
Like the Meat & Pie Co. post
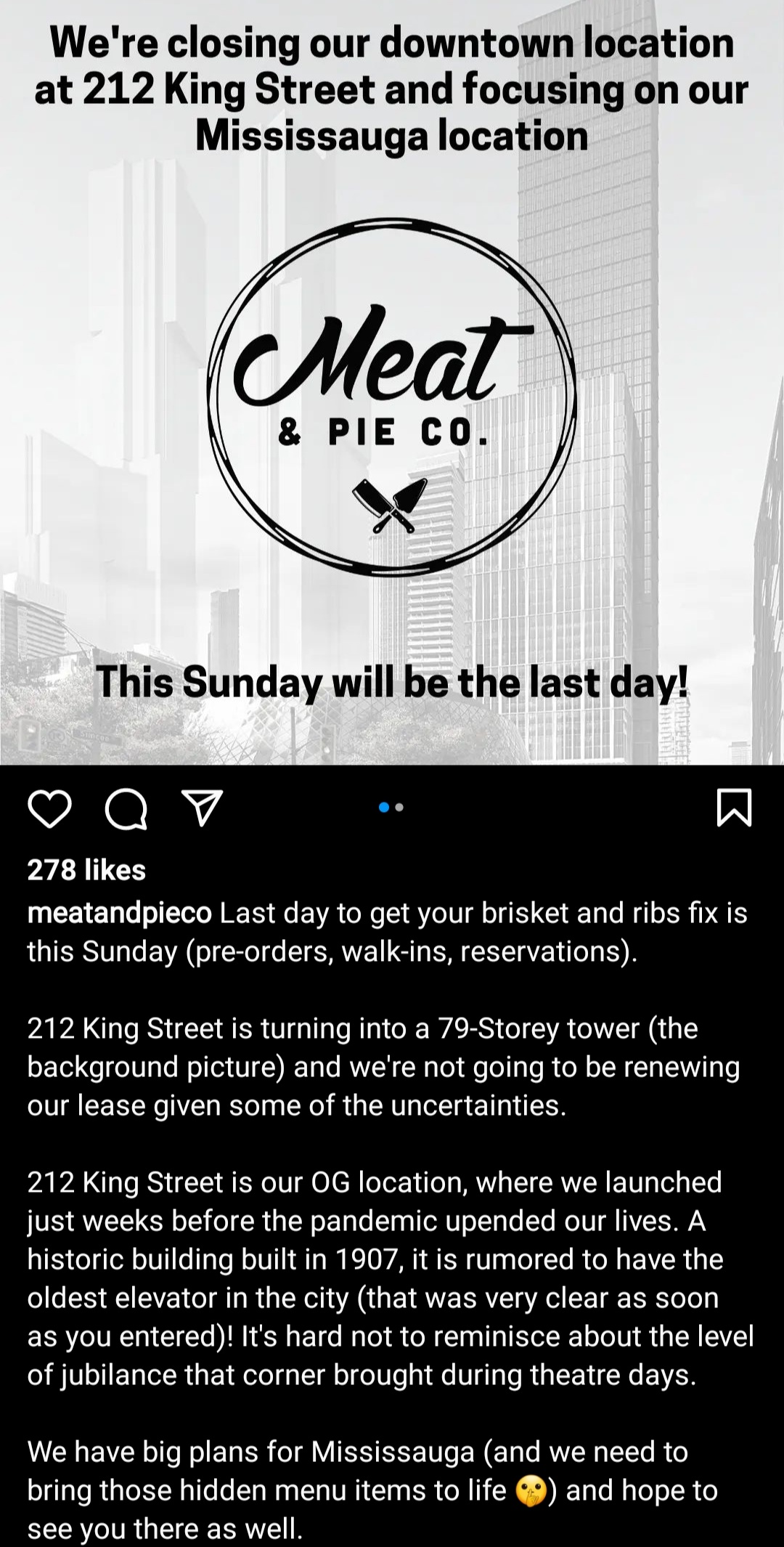click(x=49, y=809)
